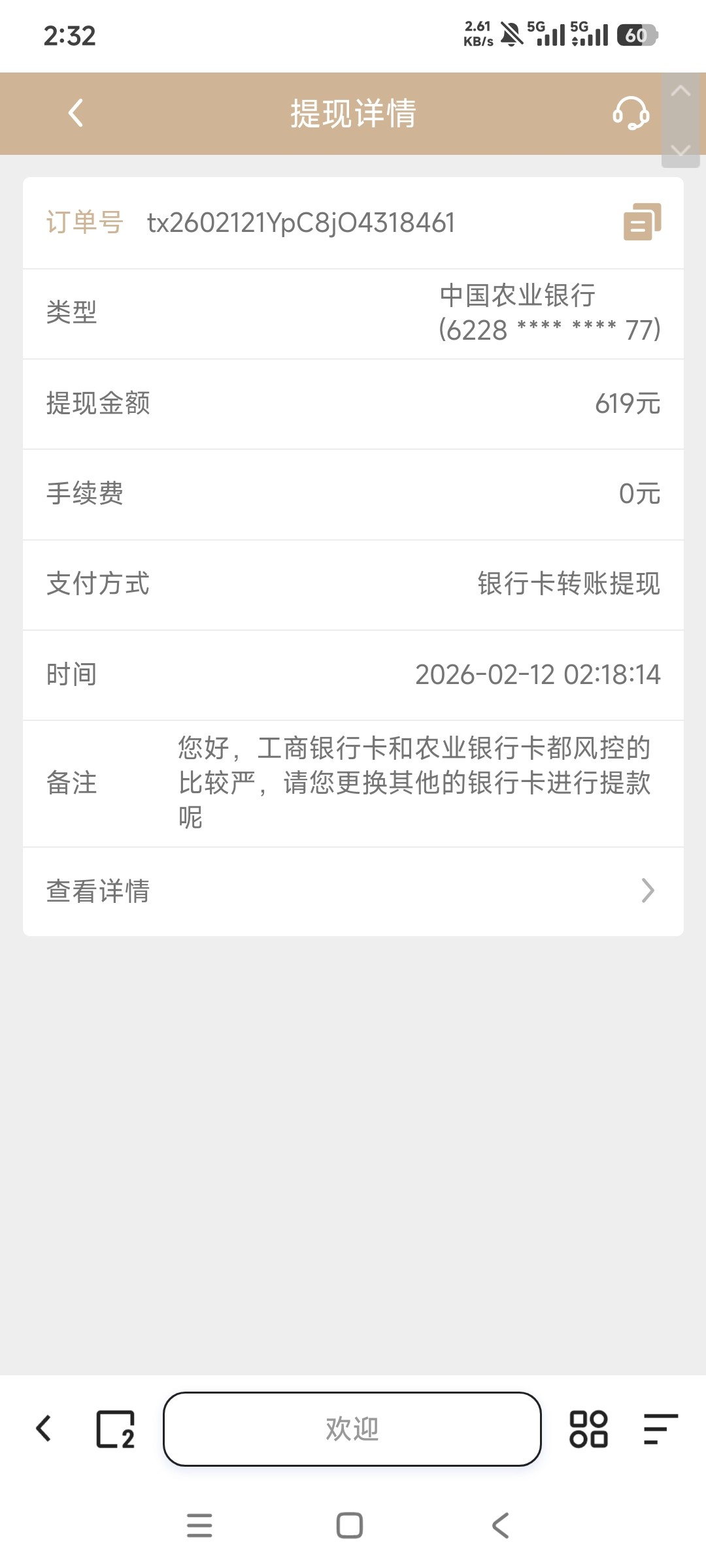This screenshot has height=1568, width=706.
Task: Copy the order number using copy icon
Action: [x=641, y=222]
